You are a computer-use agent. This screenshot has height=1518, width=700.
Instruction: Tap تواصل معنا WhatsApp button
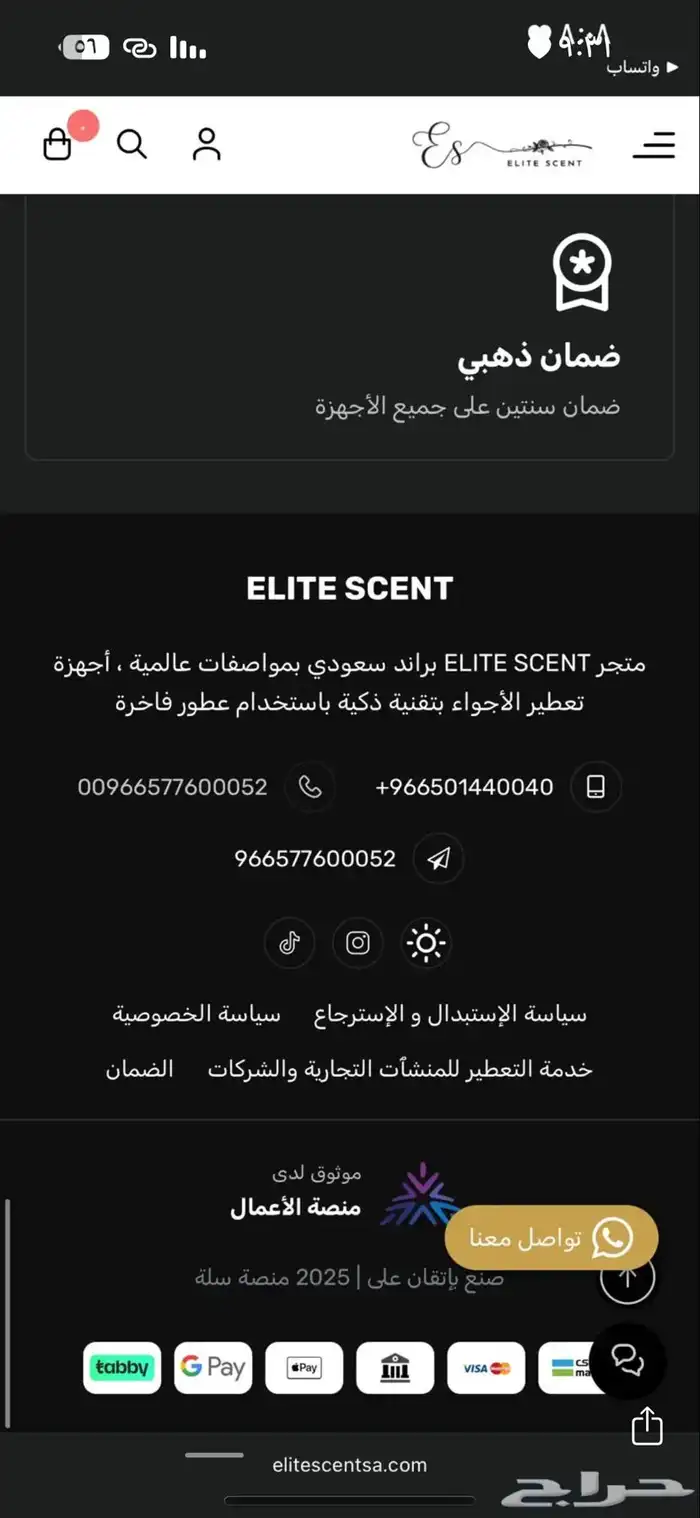pyautogui.click(x=551, y=1238)
